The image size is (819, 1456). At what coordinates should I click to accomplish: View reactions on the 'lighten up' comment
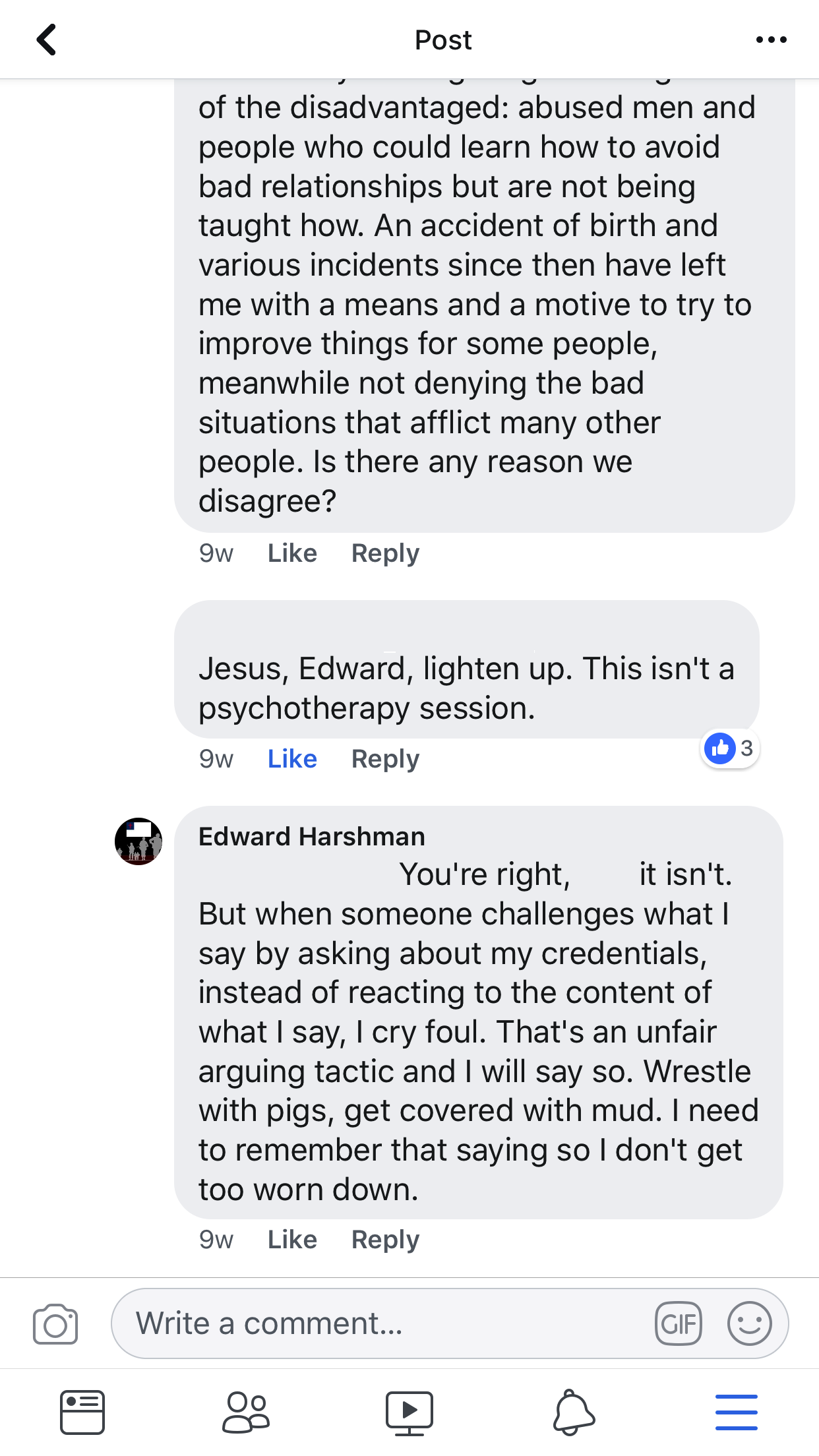point(729,748)
